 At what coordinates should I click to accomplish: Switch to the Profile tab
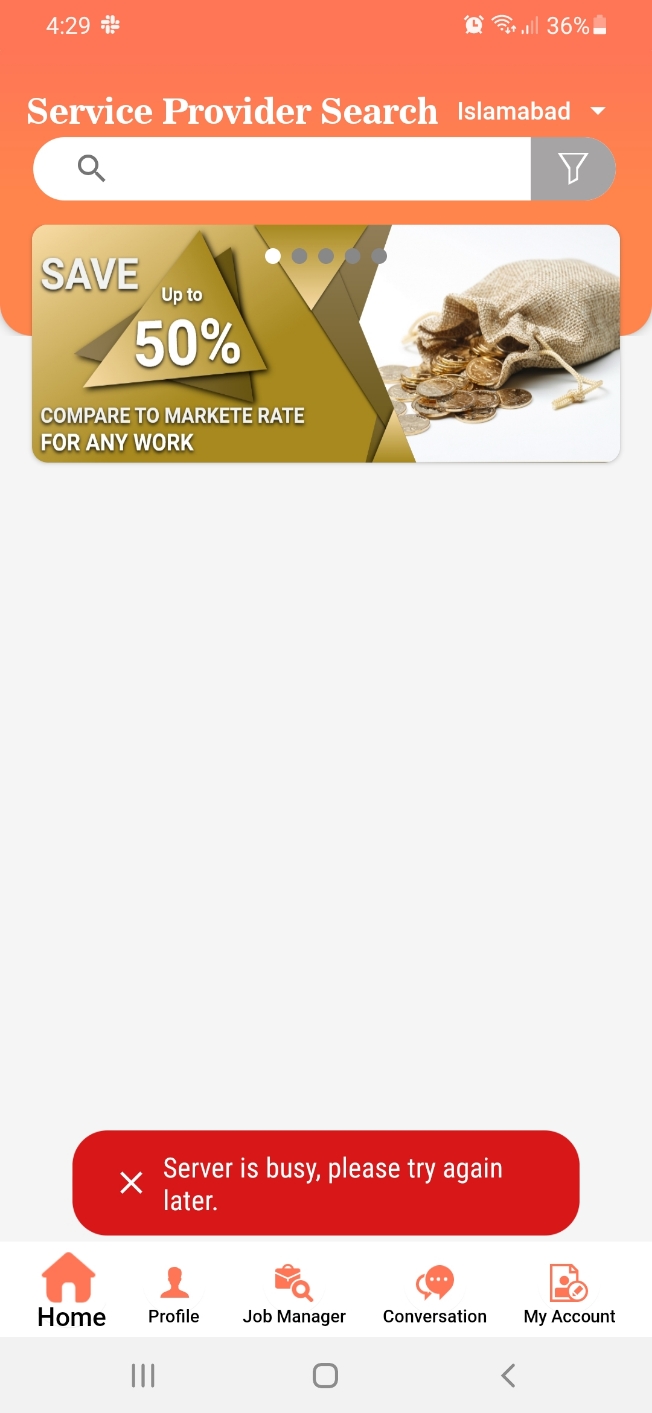click(174, 1294)
